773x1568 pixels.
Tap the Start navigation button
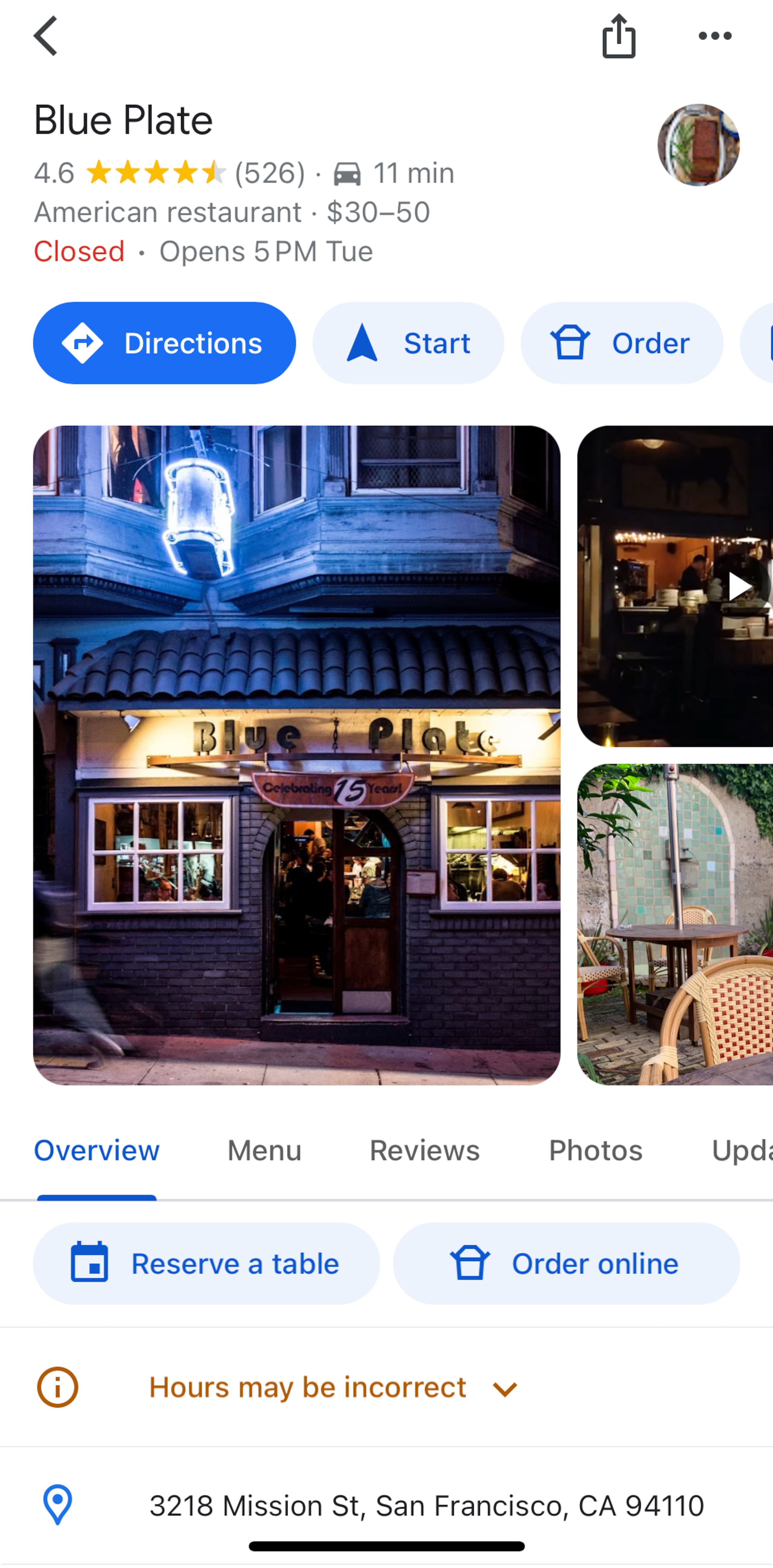[x=408, y=343]
